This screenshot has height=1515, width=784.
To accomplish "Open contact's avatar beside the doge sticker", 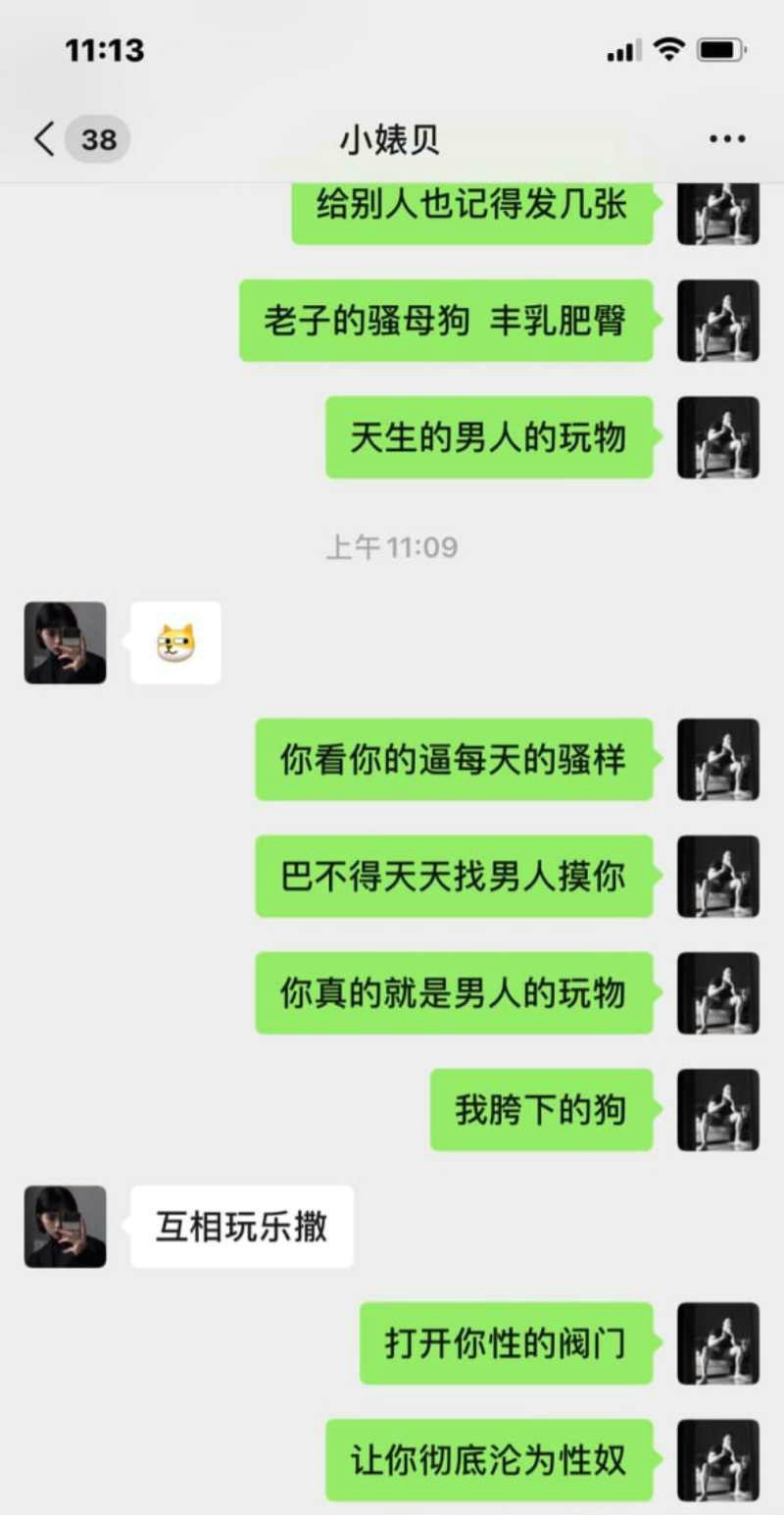I will pyautogui.click(x=66, y=642).
